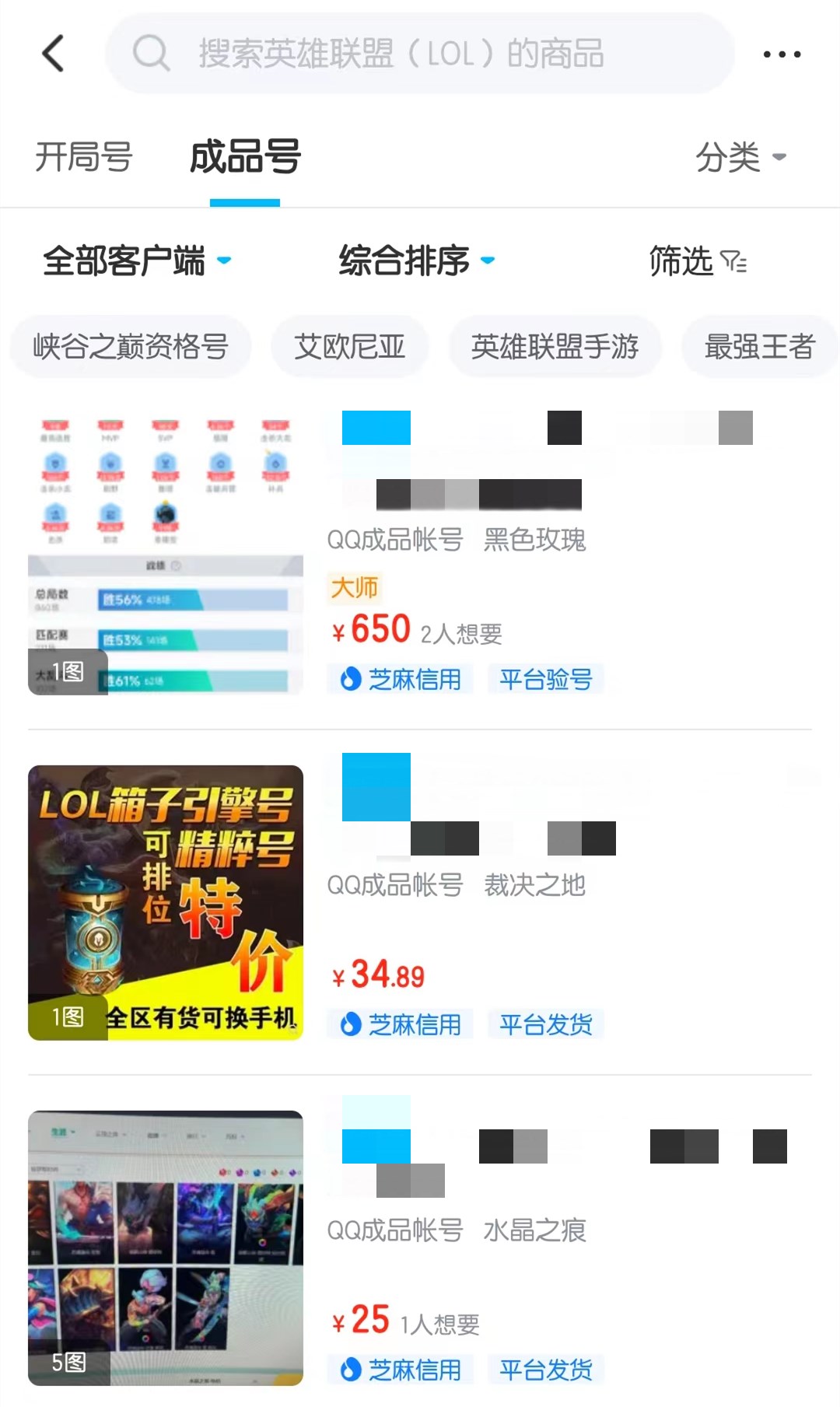This screenshot has height=1407, width=840.
Task: Open the 综合排序 sorting dropdown
Action: pyautogui.click(x=416, y=261)
